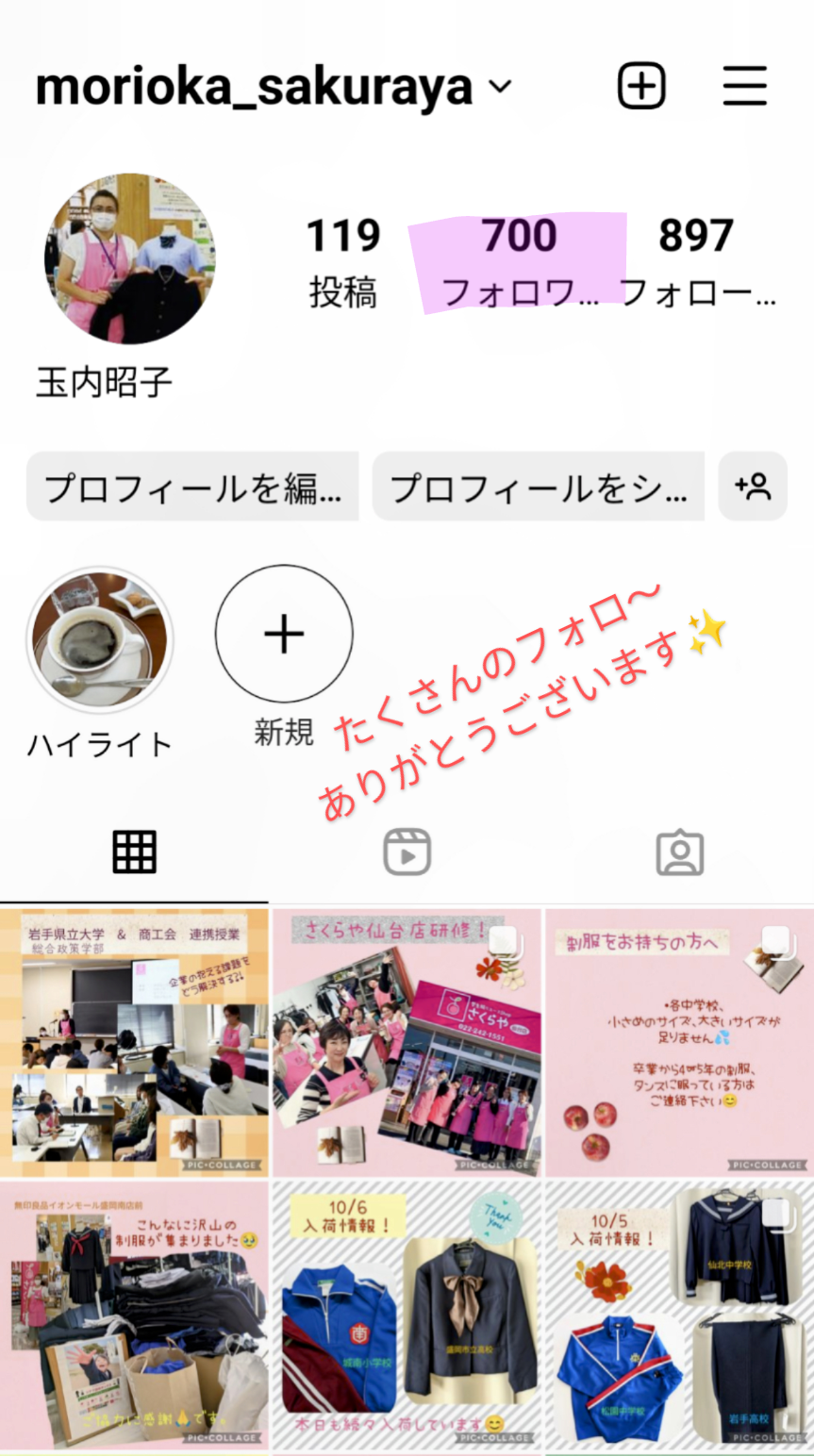
Task: Tap the プロフィールを編... edit profile button
Action: 192,487
